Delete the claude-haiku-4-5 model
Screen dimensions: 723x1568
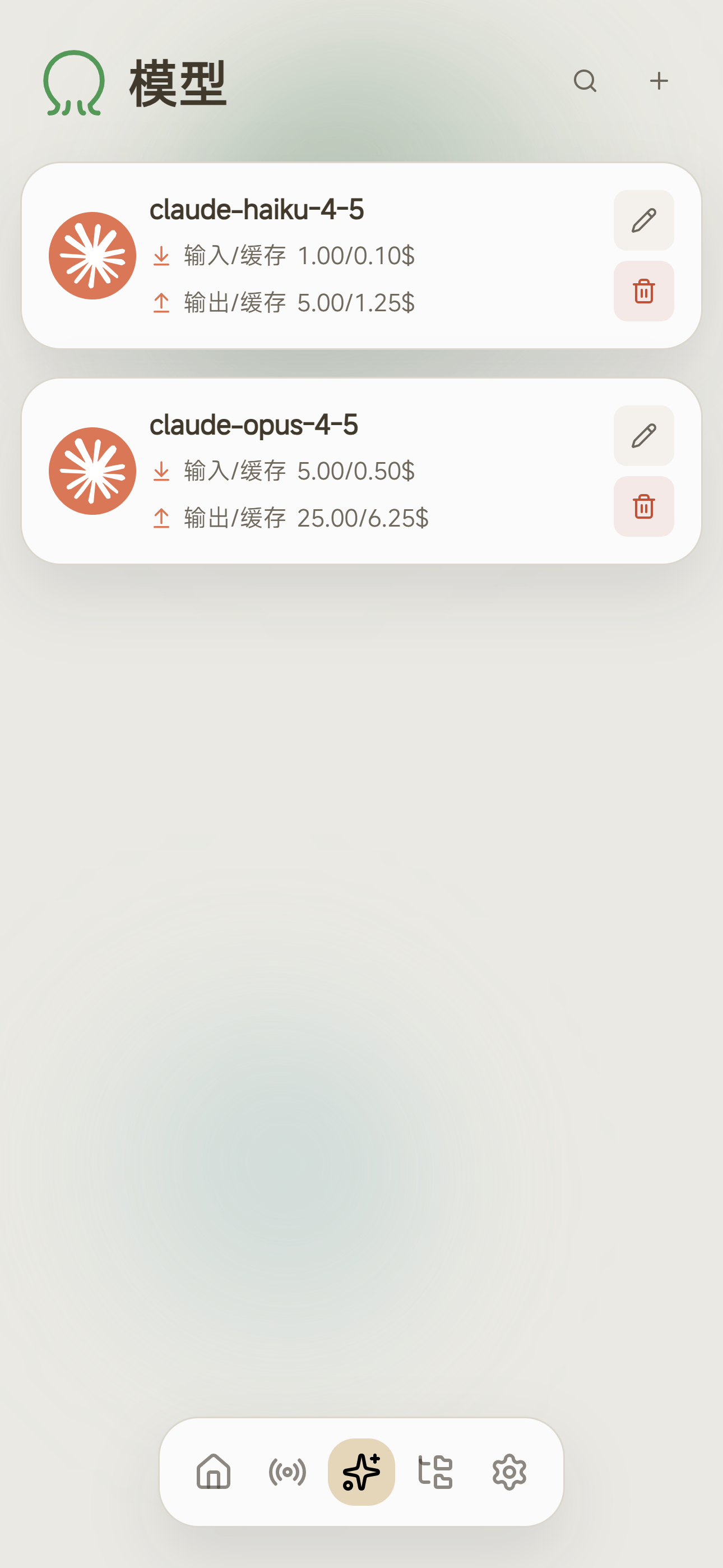[x=643, y=291]
